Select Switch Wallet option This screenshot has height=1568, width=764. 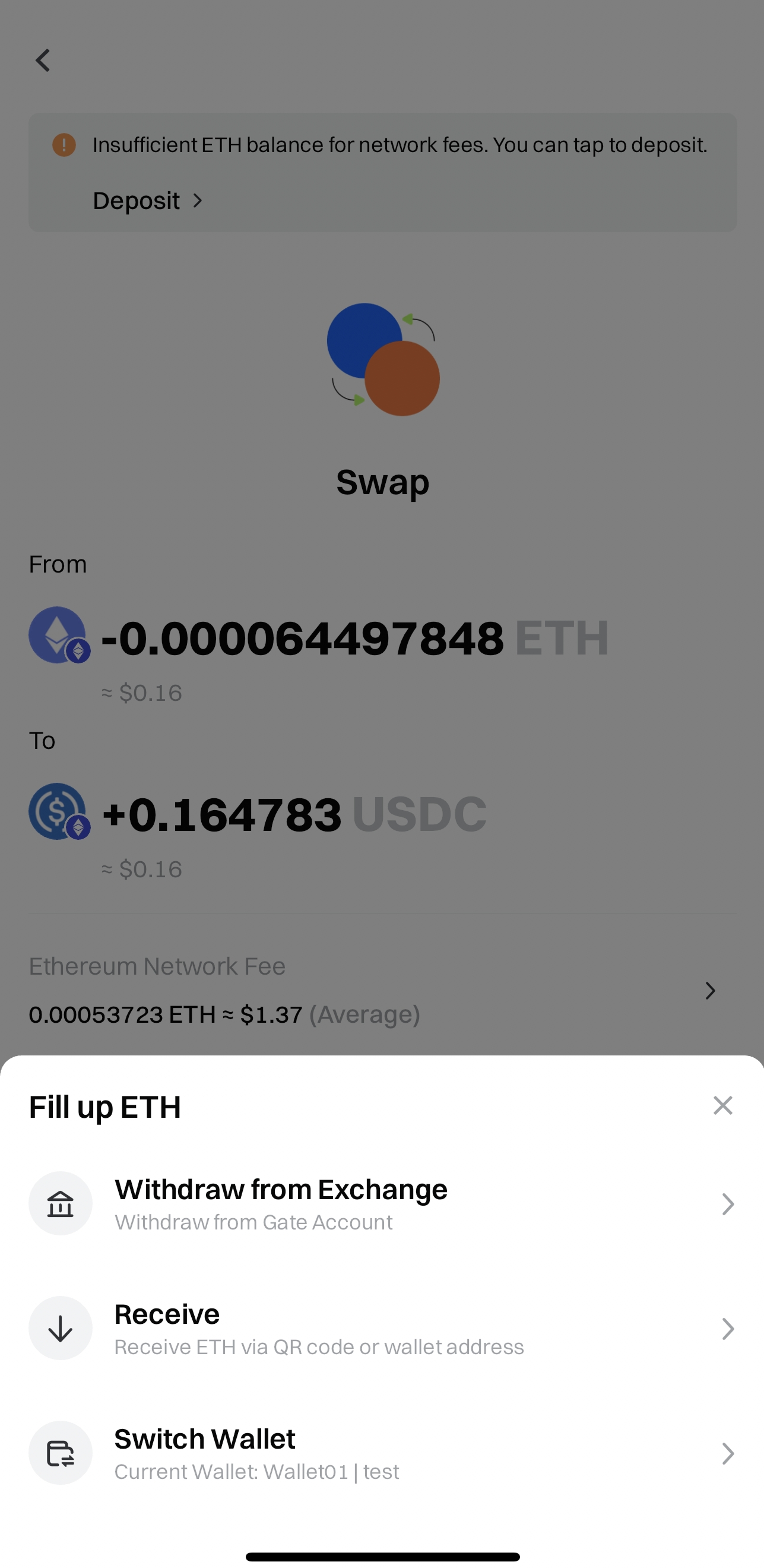[x=382, y=1453]
